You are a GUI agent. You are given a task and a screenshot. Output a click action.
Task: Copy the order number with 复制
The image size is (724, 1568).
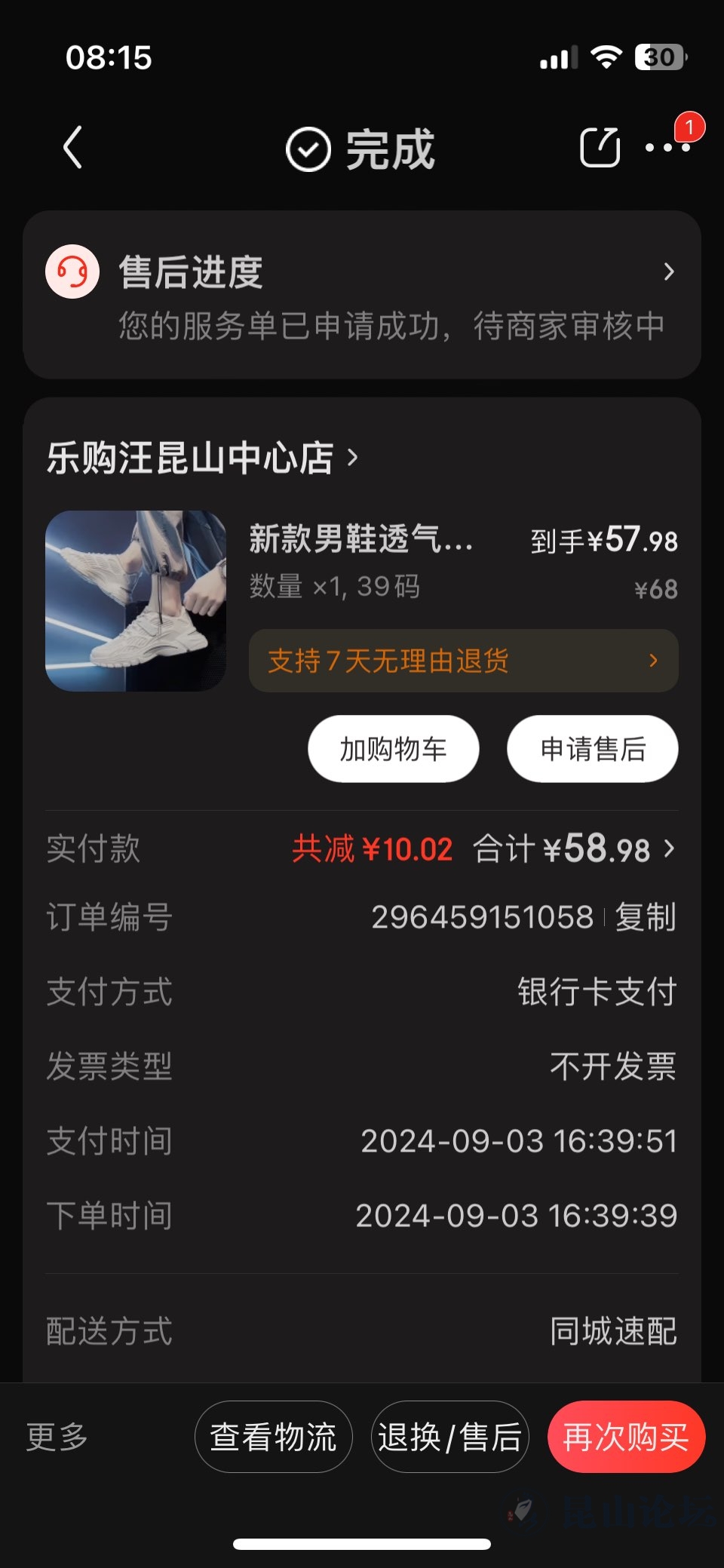pos(646,917)
